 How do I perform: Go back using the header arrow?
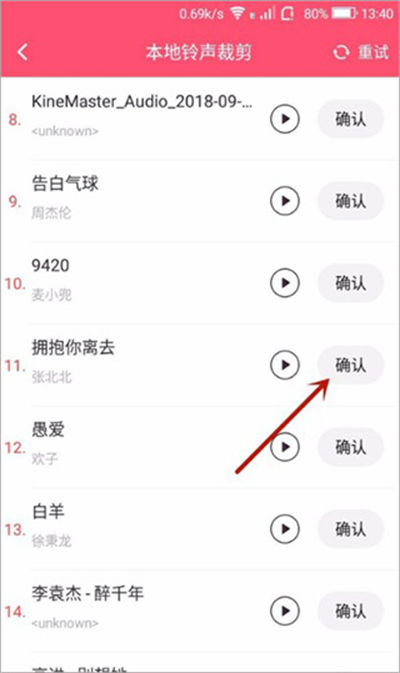[22, 52]
